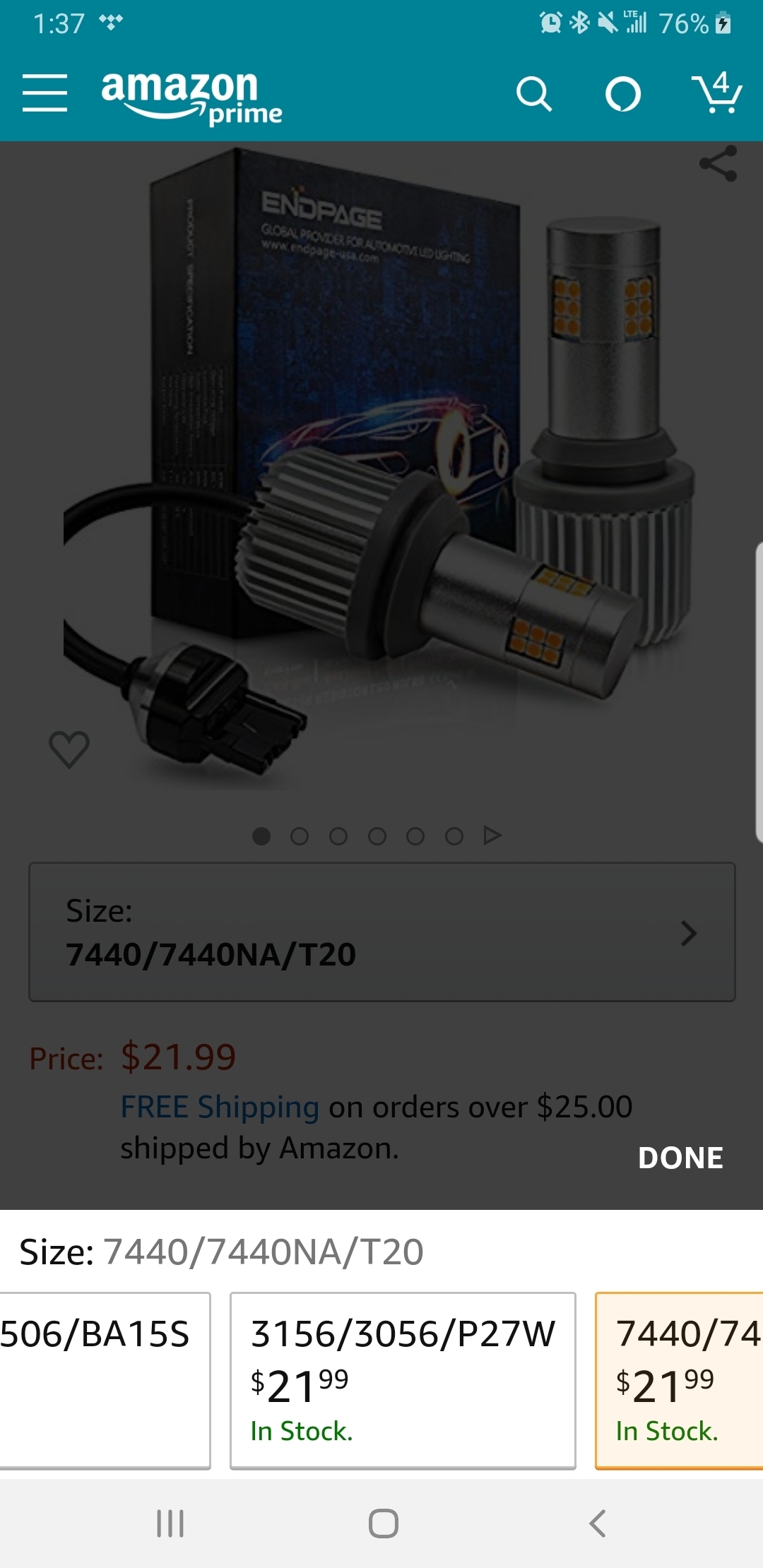The width and height of the screenshot is (763, 1568).
Task: Select the 3156/3056/P27W size option
Action: point(403,1380)
